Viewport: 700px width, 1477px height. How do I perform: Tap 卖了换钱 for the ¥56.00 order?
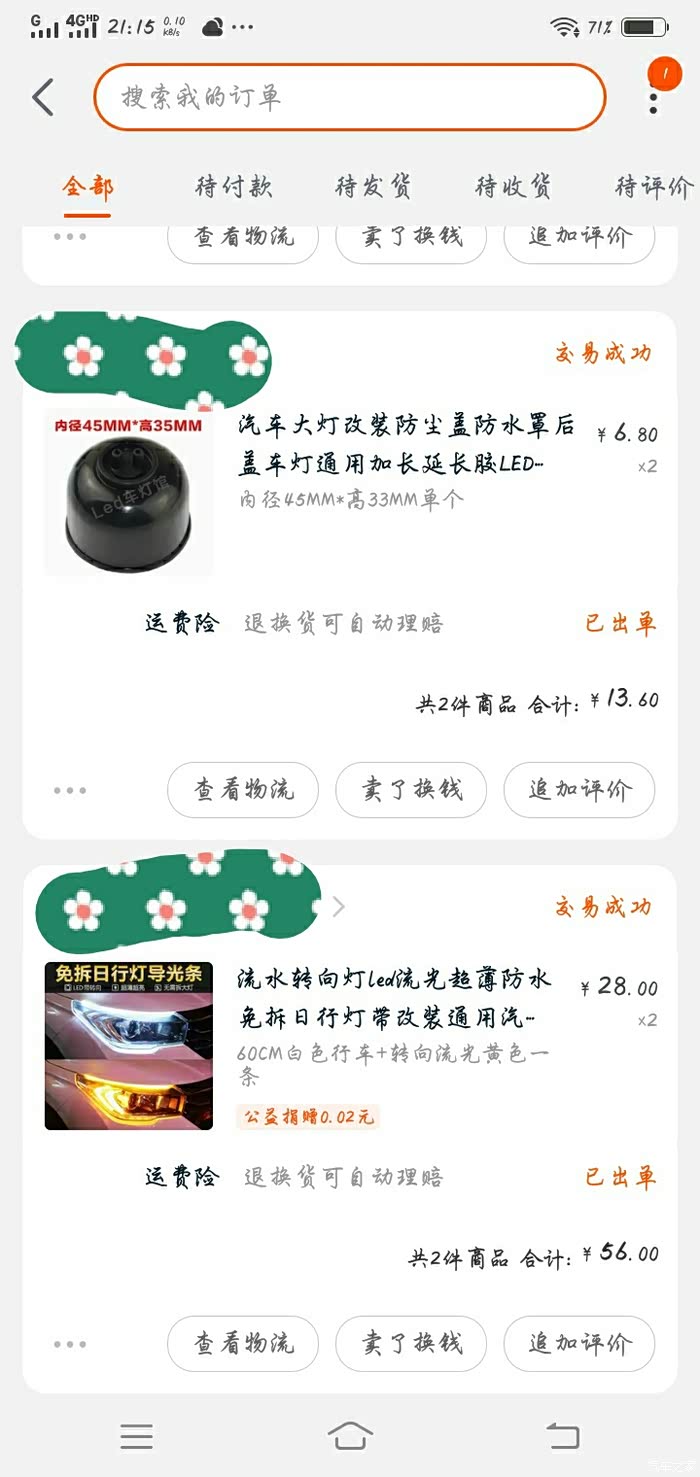411,1344
